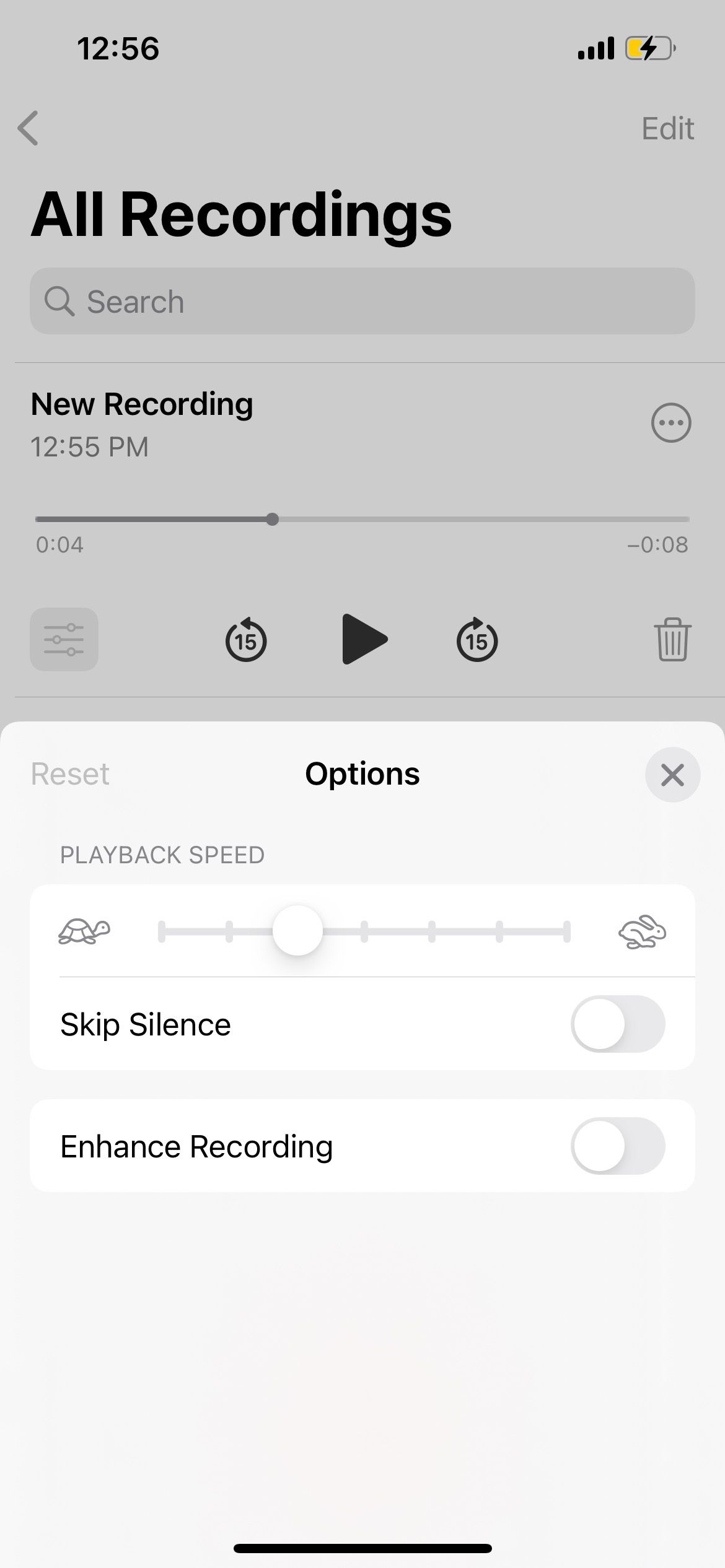The height and width of the screenshot is (1568, 725).
Task: Tap Edit in the navigation bar
Action: [x=667, y=128]
